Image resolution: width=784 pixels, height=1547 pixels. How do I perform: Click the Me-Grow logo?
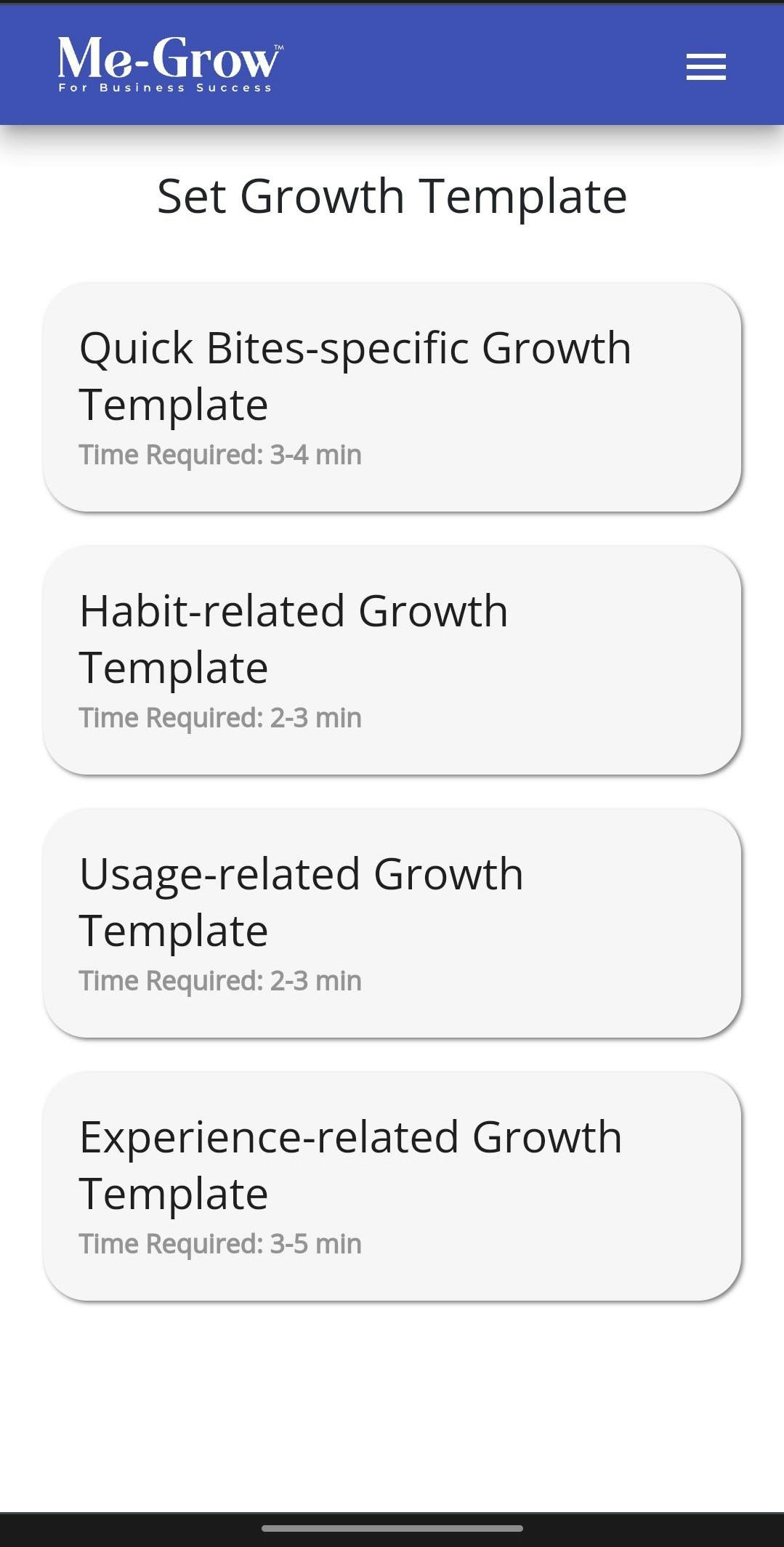[167, 65]
